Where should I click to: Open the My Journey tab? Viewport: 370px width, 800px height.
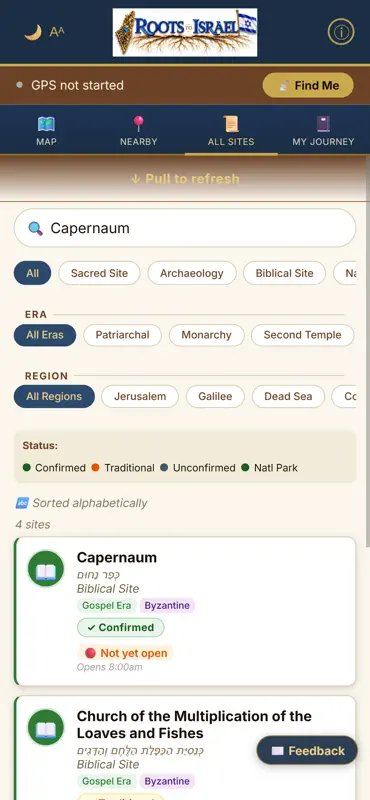[x=323, y=131]
